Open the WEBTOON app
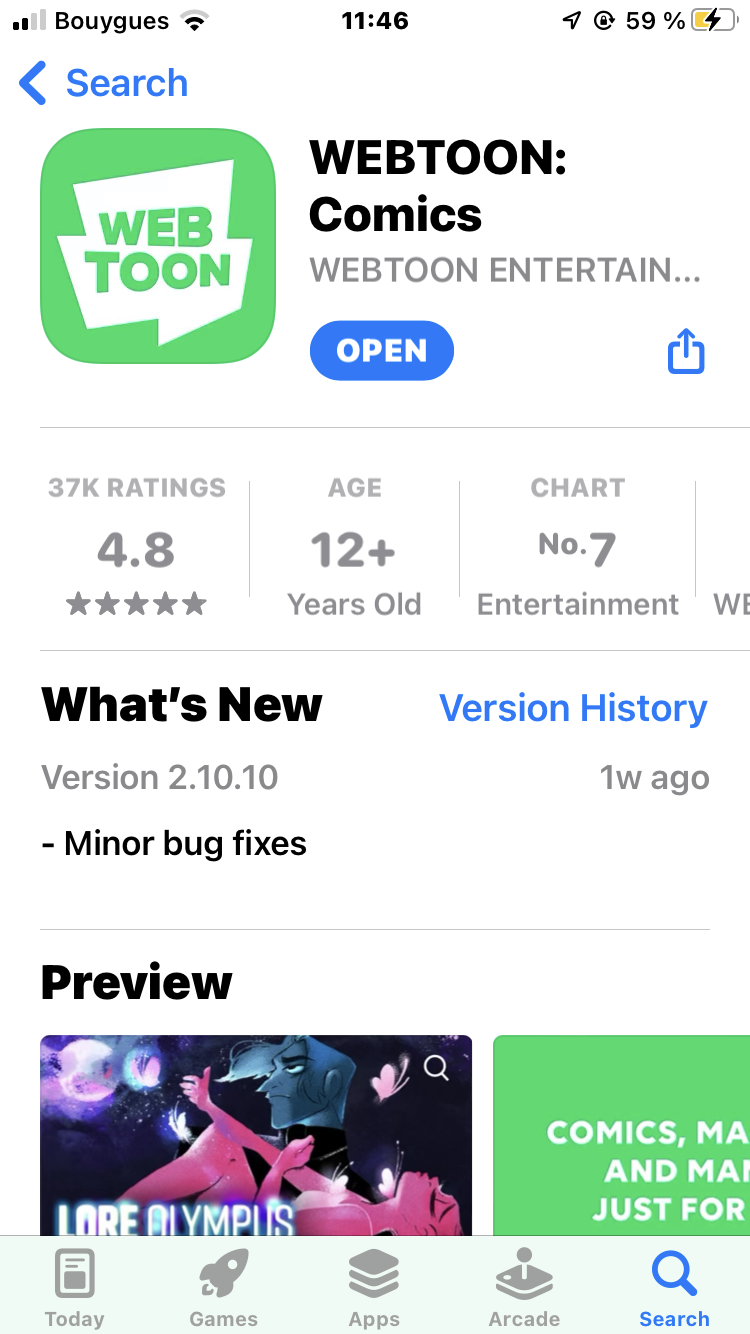Viewport: 750px width, 1334px height. [381, 351]
